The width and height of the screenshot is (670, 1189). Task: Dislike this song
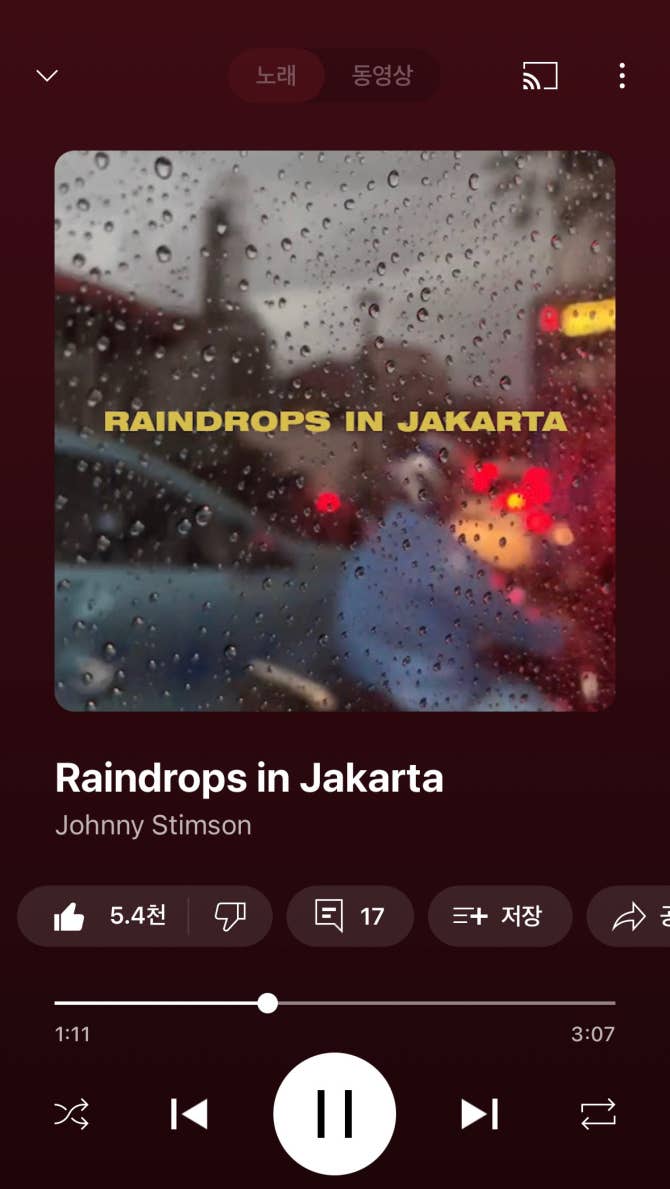(x=230, y=916)
